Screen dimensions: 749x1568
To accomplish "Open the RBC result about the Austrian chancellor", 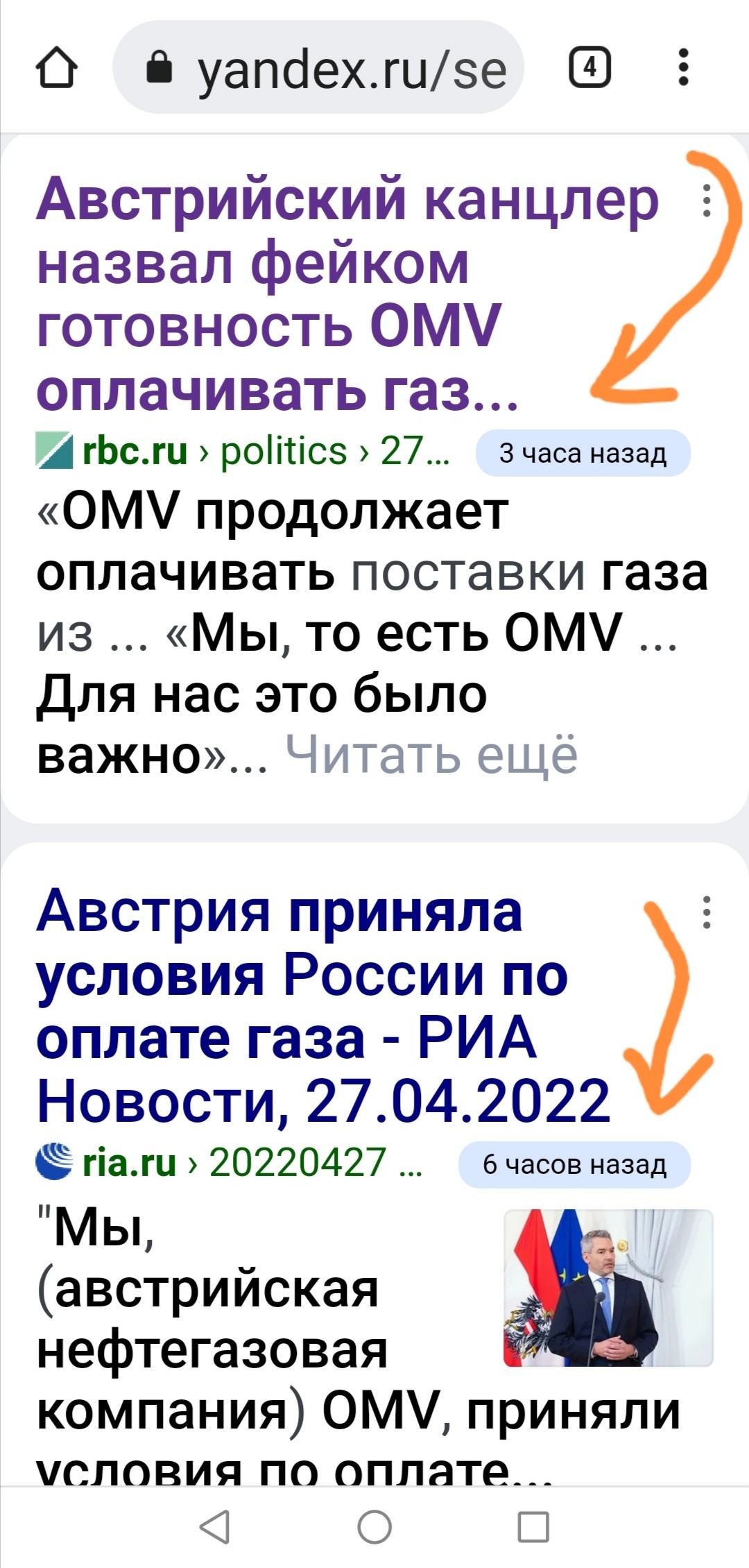I will pyautogui.click(x=347, y=296).
